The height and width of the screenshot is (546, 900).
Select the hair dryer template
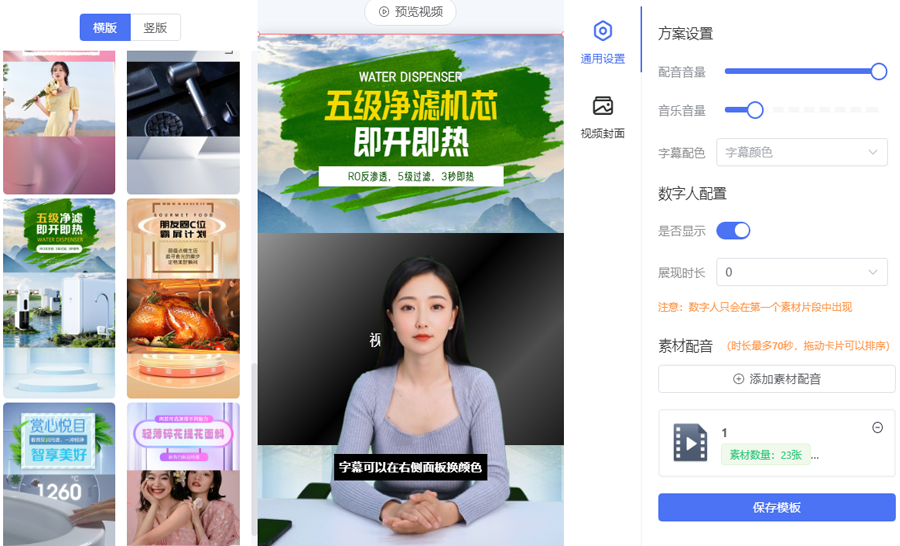183,122
